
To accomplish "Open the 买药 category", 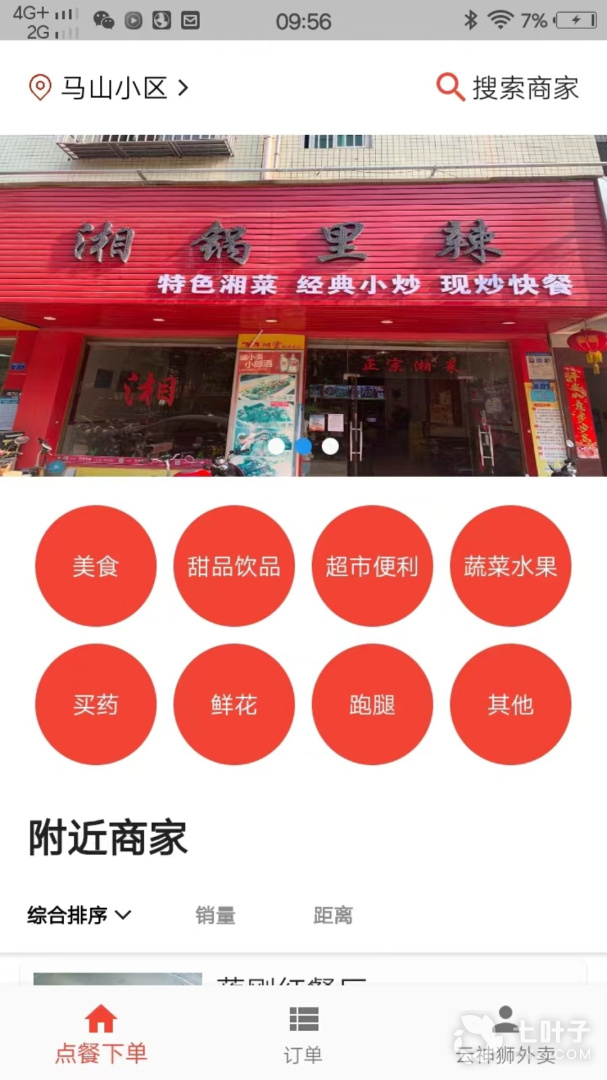I will point(96,704).
